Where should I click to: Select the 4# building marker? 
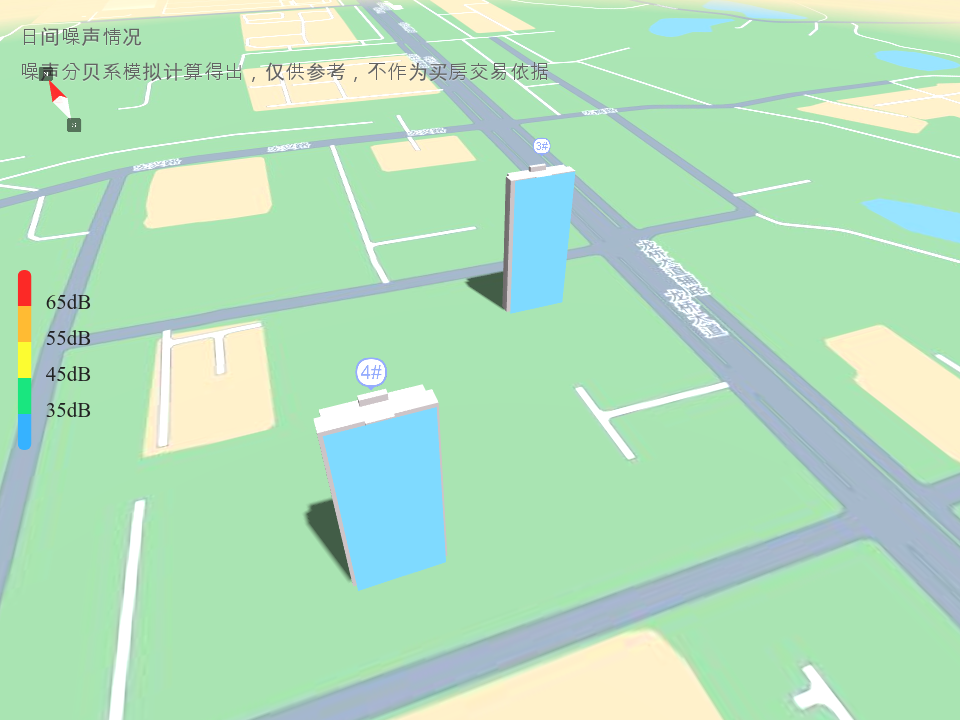[x=371, y=373]
